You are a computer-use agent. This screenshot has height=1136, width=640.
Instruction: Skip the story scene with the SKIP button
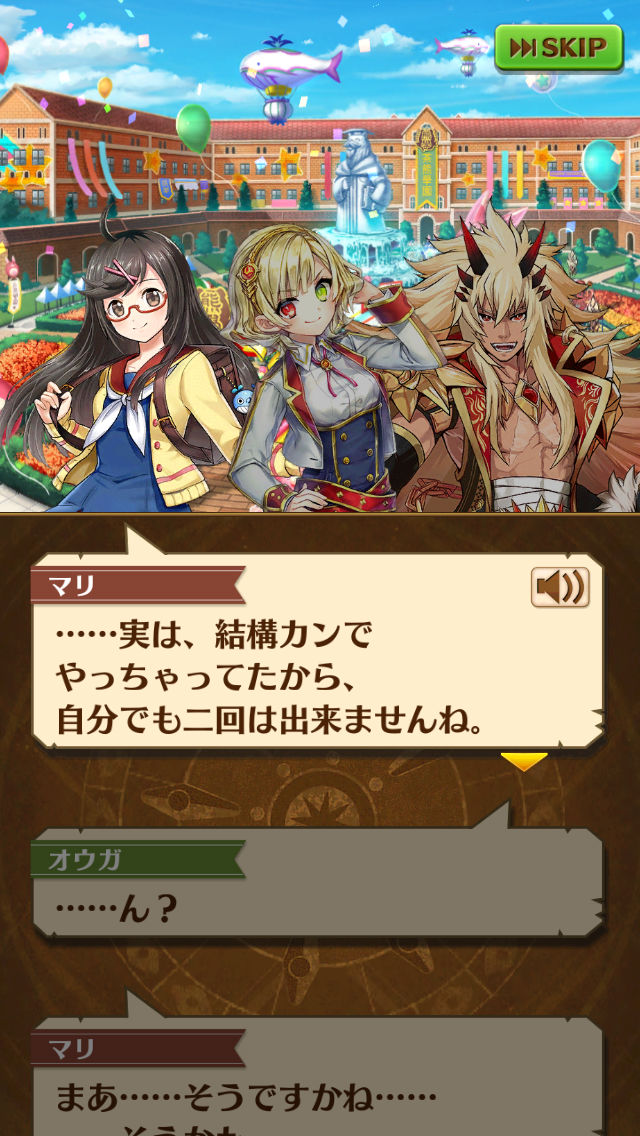click(558, 47)
